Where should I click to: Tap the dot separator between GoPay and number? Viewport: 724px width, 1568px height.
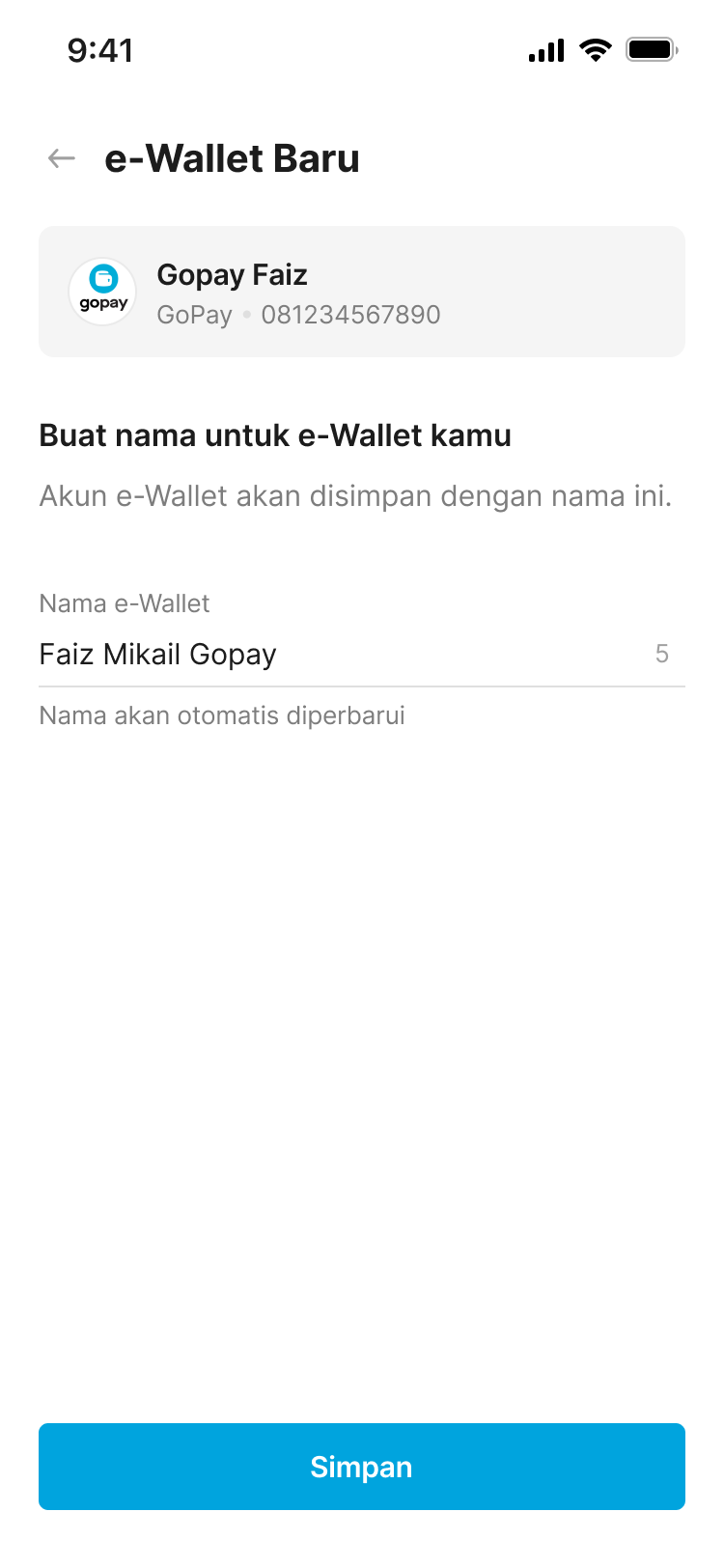point(244,315)
